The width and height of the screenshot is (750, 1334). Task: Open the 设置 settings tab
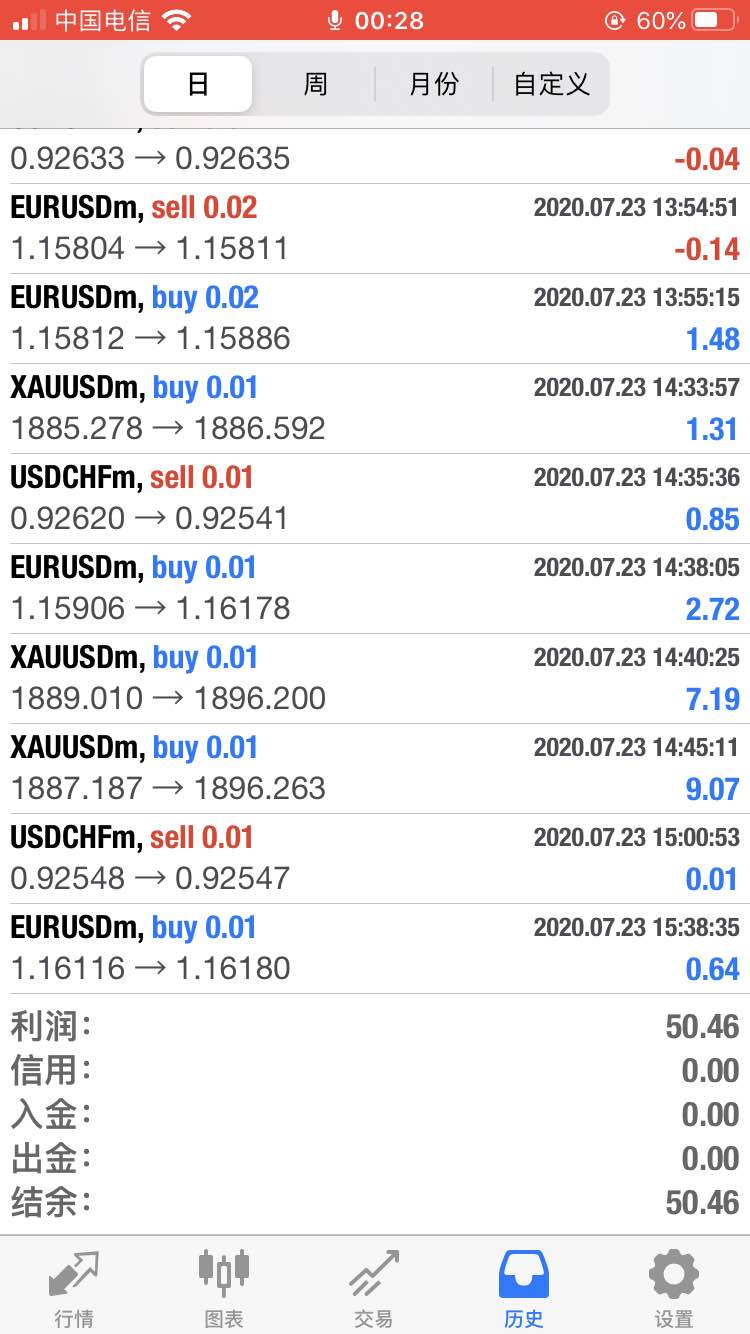pyautogui.click(x=674, y=1288)
